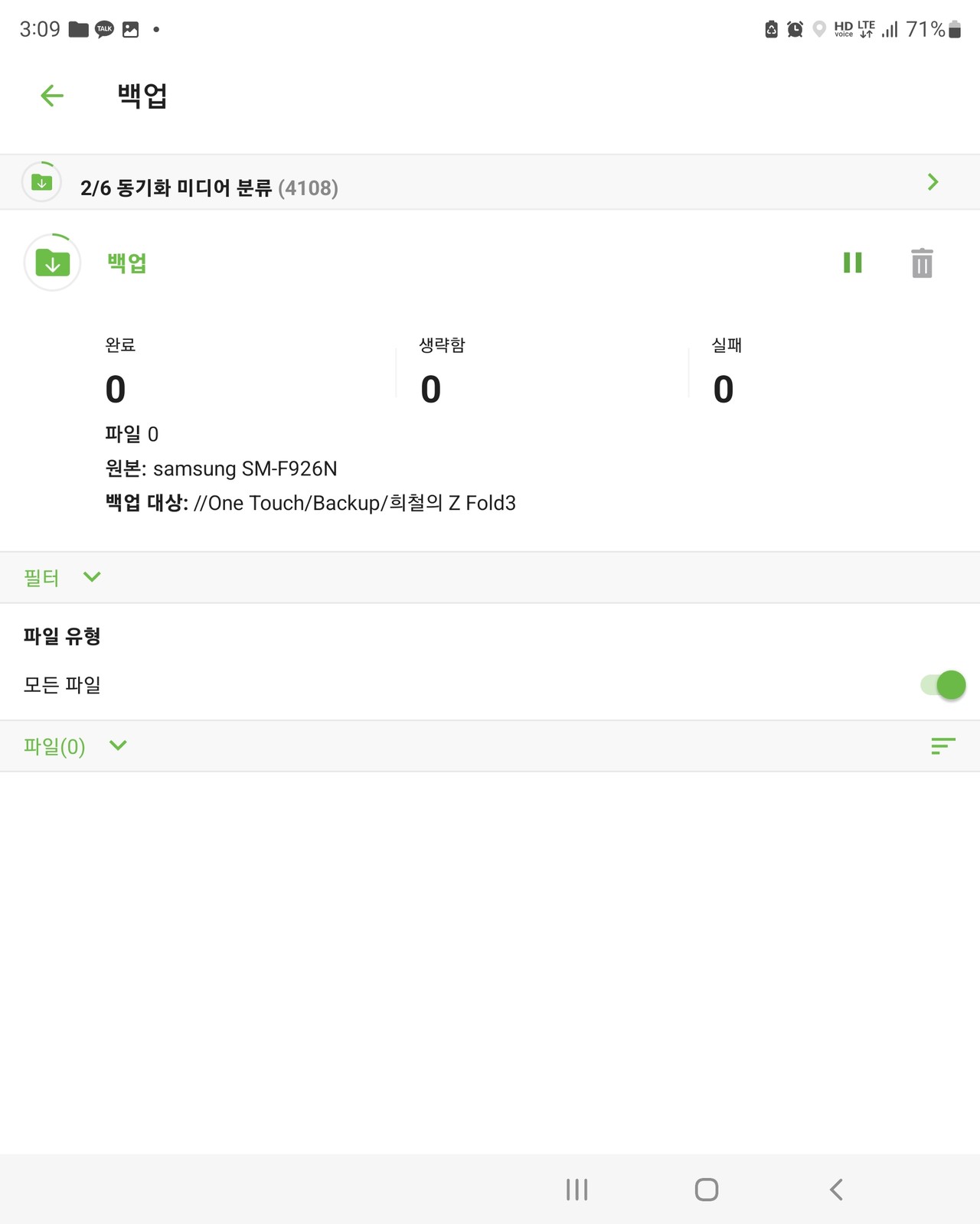
Task: Open 2/6 동기화 미디어 분류 details via chevron
Action: pos(933,181)
